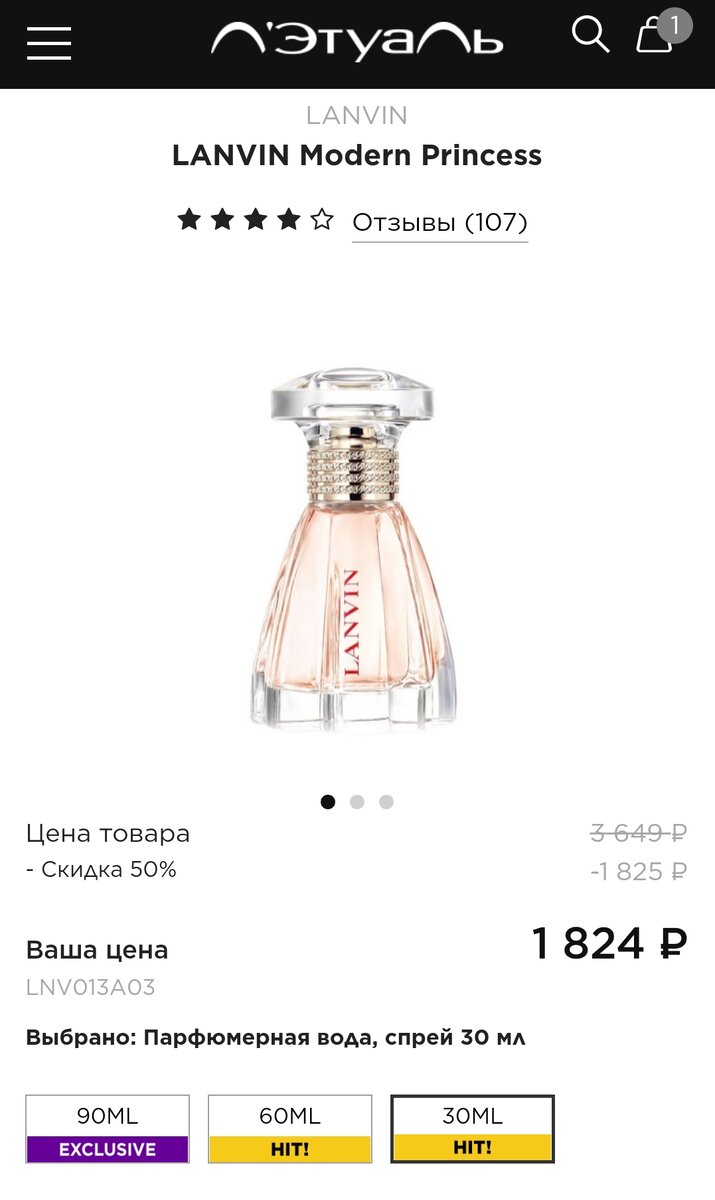Open the hamburger menu
The height and width of the screenshot is (1200, 715).
pyautogui.click(x=49, y=43)
